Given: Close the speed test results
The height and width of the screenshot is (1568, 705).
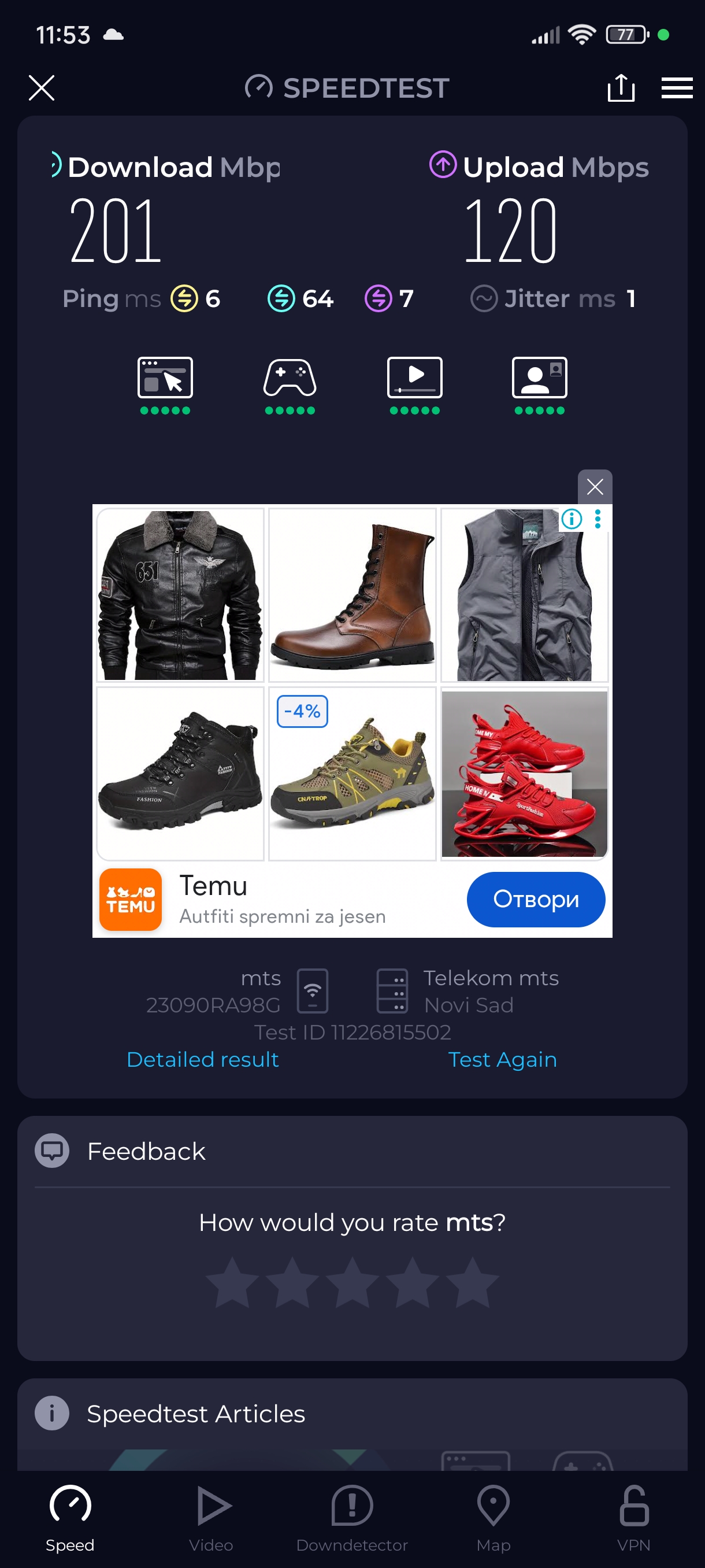Looking at the screenshot, I should 42,88.
